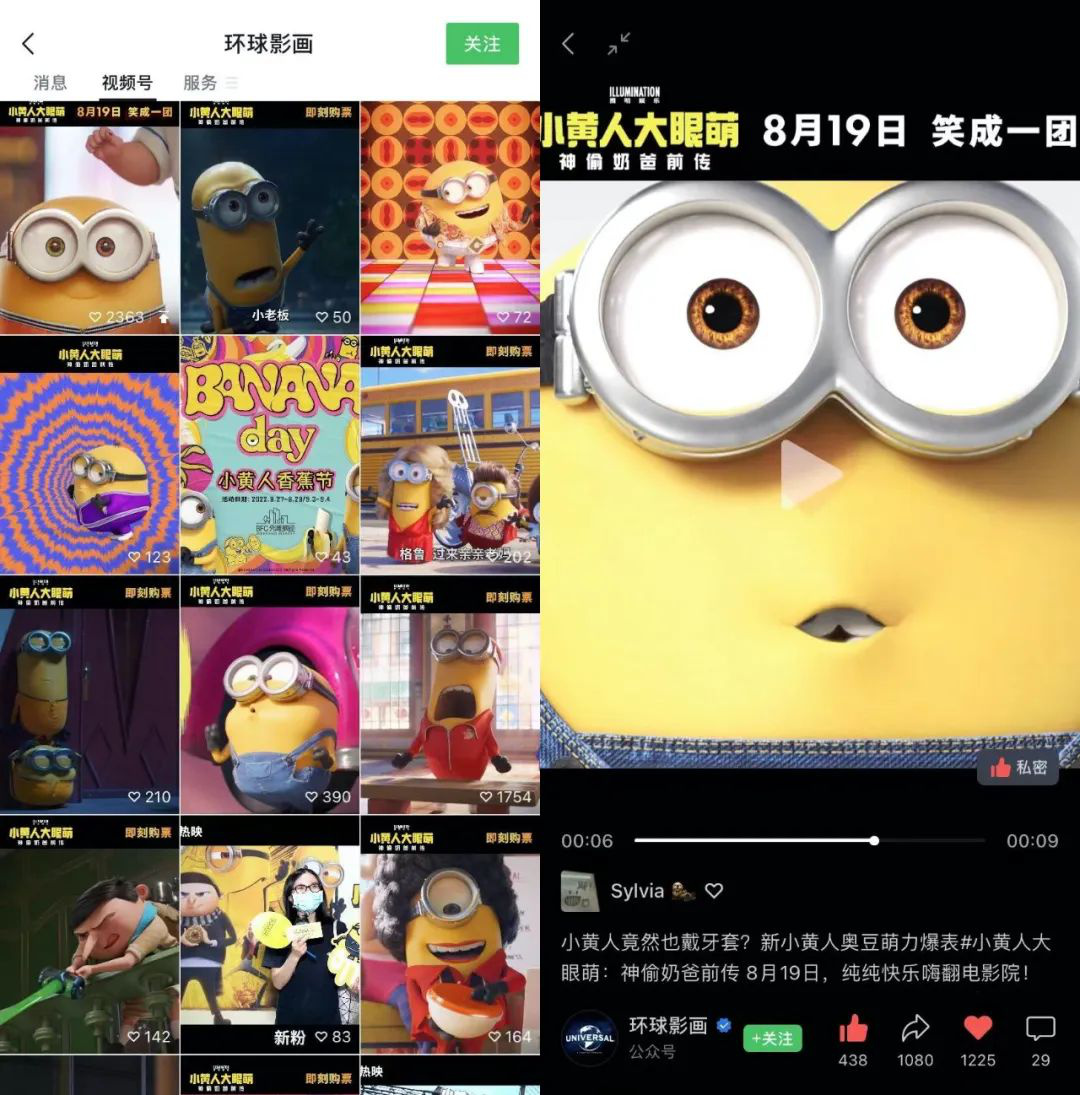This screenshot has width=1080, height=1095.
Task: Tap the 私密 thumbs-up button
Action: click(x=1018, y=767)
